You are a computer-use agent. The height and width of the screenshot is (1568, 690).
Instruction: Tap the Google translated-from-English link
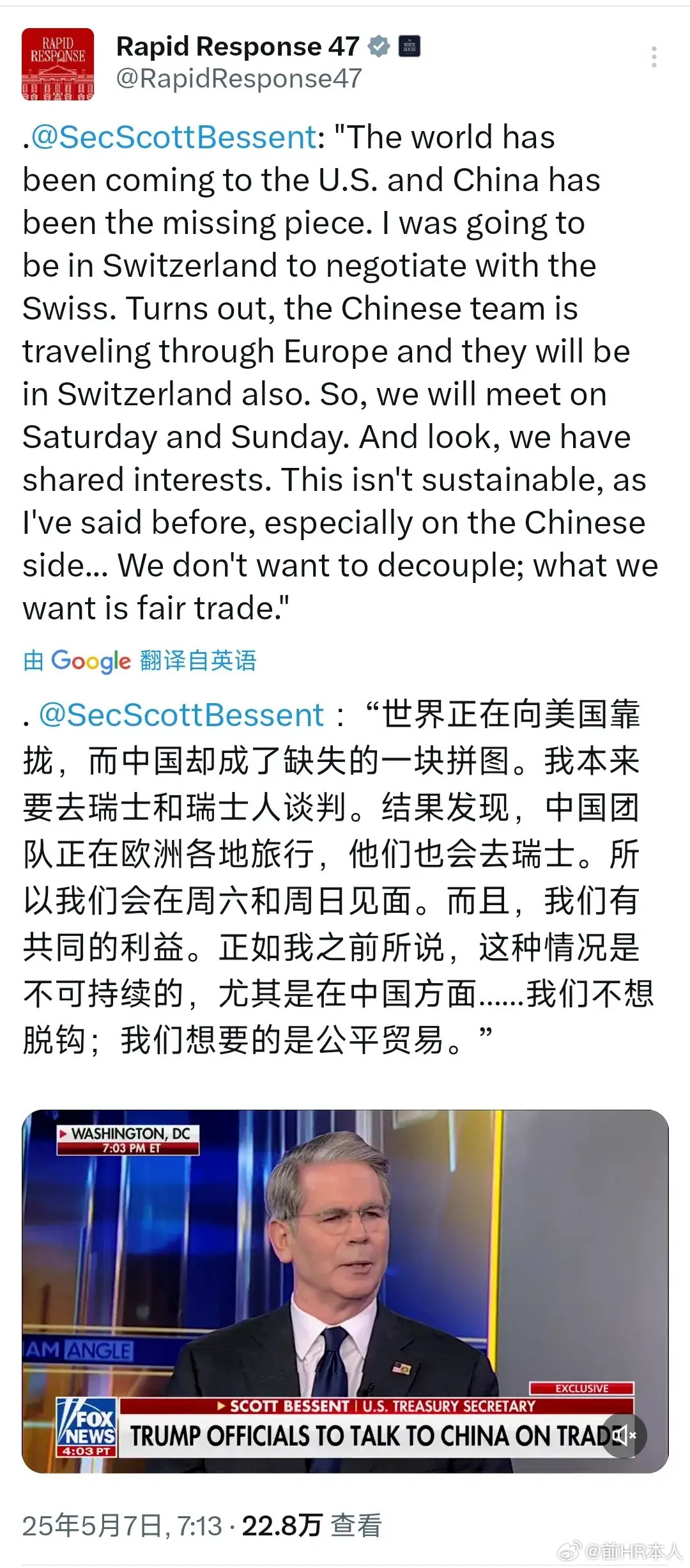coord(140,660)
